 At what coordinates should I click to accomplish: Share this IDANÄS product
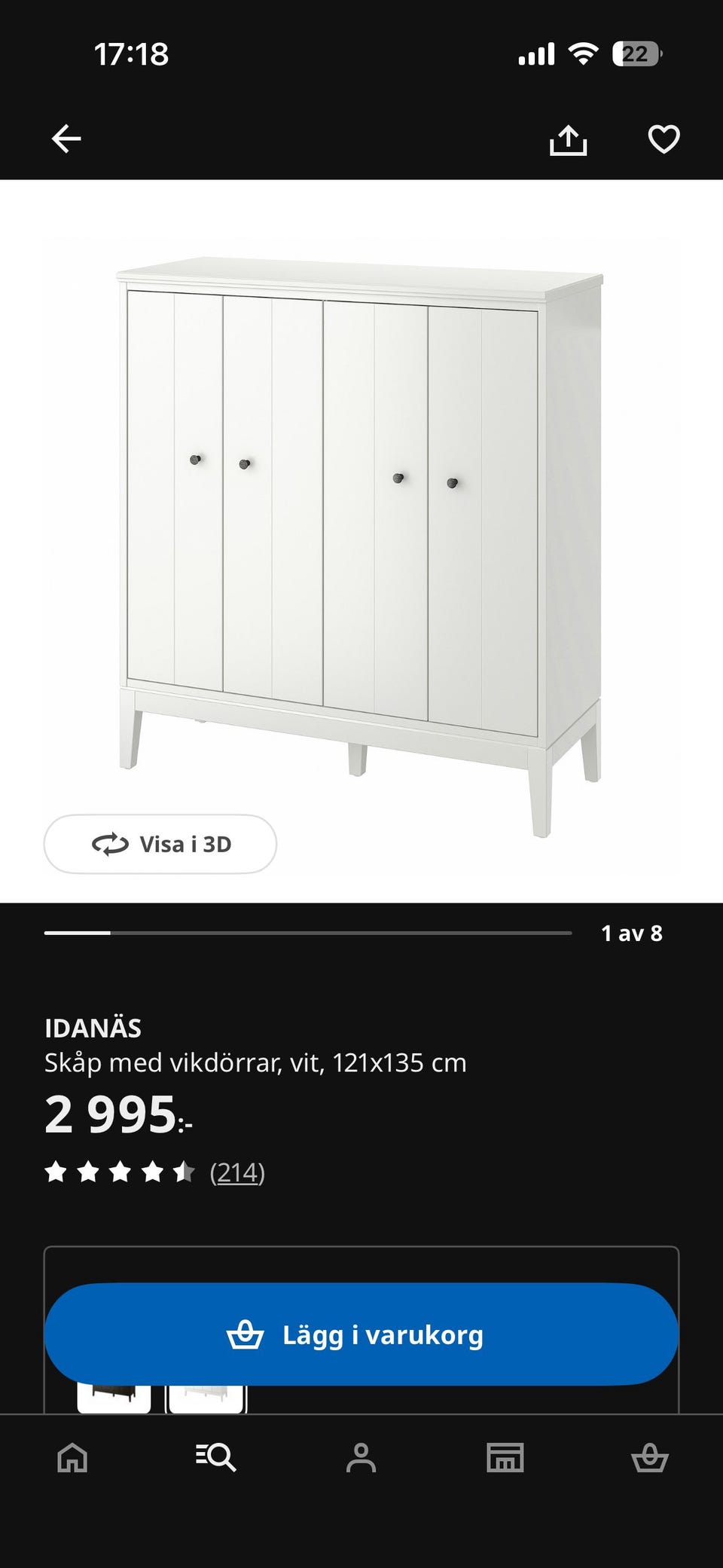[x=568, y=139]
